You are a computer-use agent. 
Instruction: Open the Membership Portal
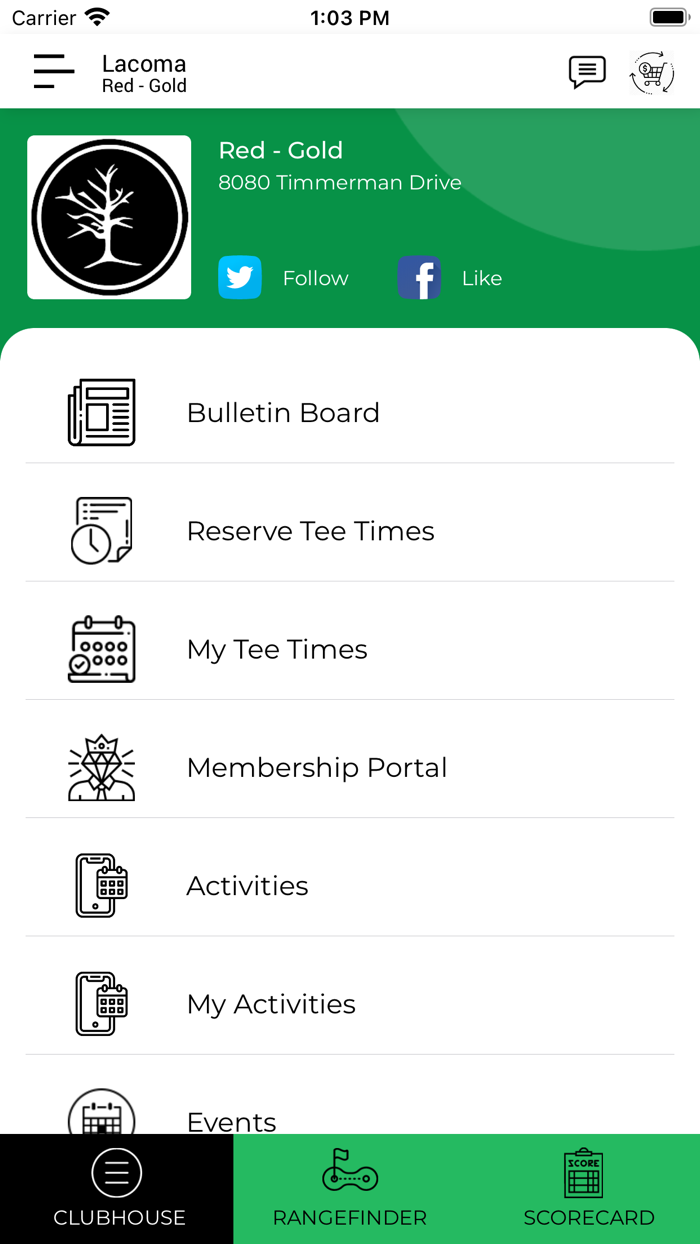(350, 767)
